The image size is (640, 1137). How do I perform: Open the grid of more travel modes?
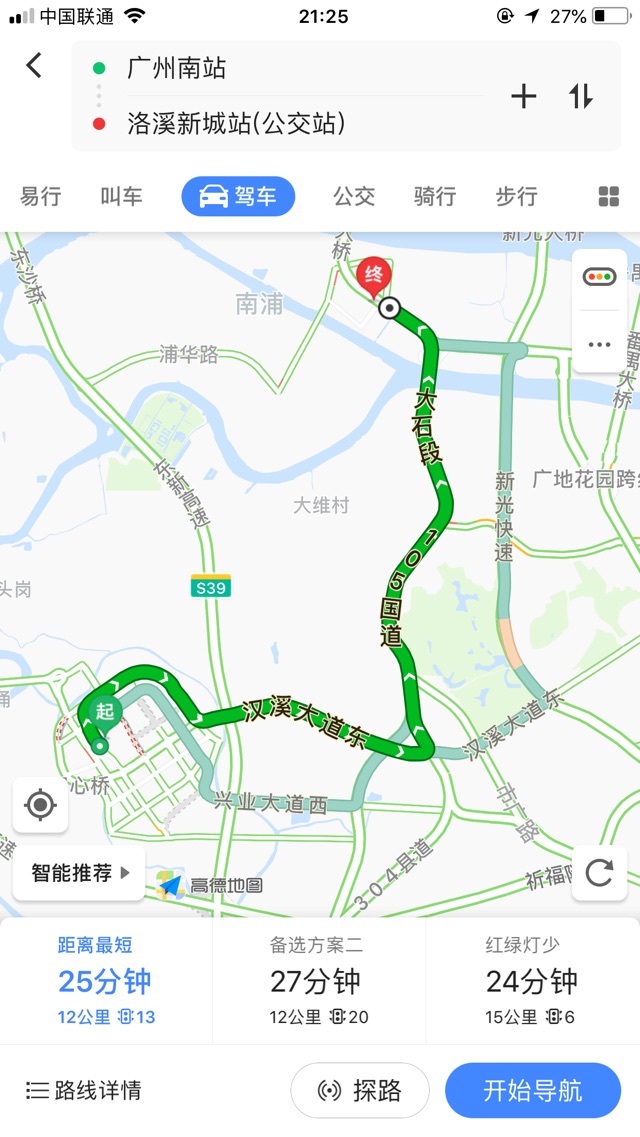(x=608, y=196)
